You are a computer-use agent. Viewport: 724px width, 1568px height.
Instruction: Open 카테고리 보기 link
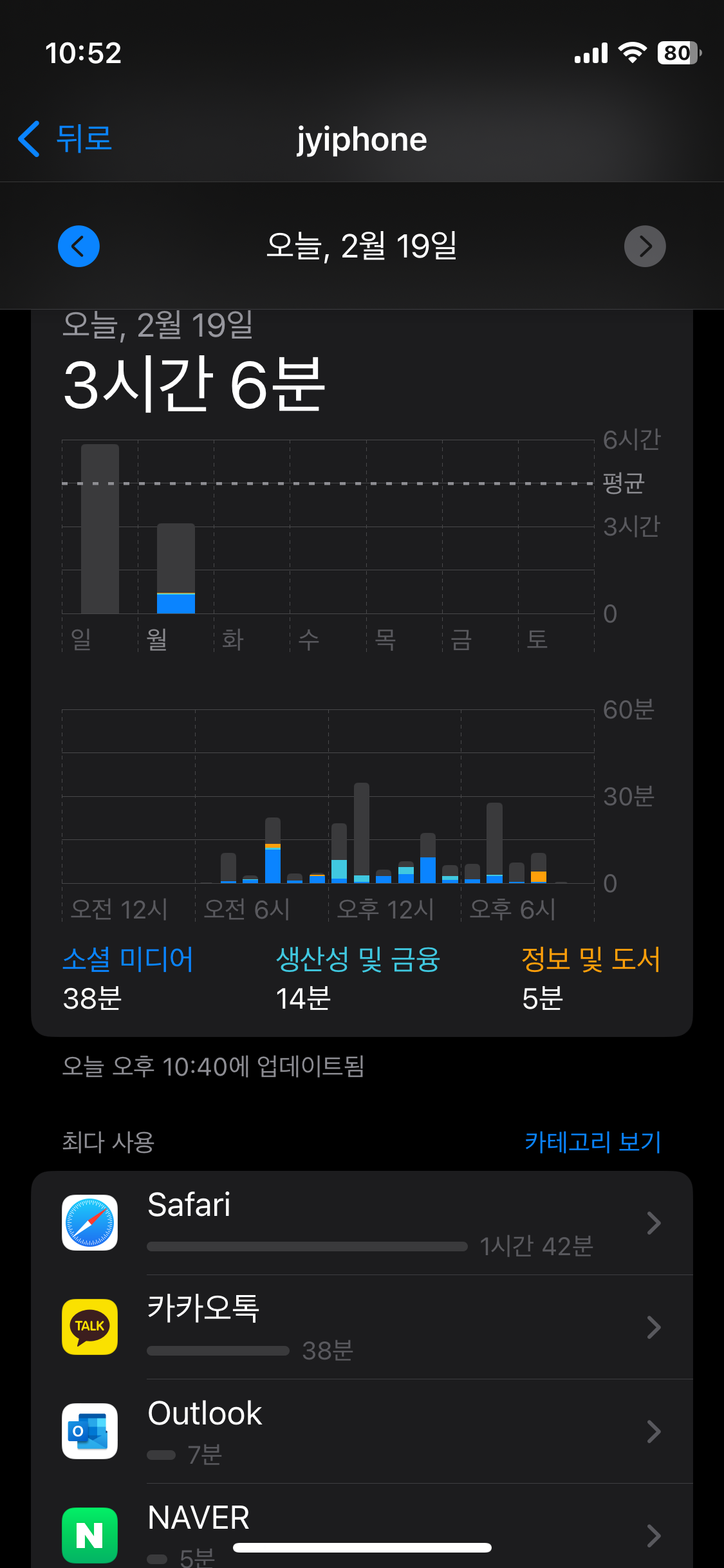point(593,1142)
